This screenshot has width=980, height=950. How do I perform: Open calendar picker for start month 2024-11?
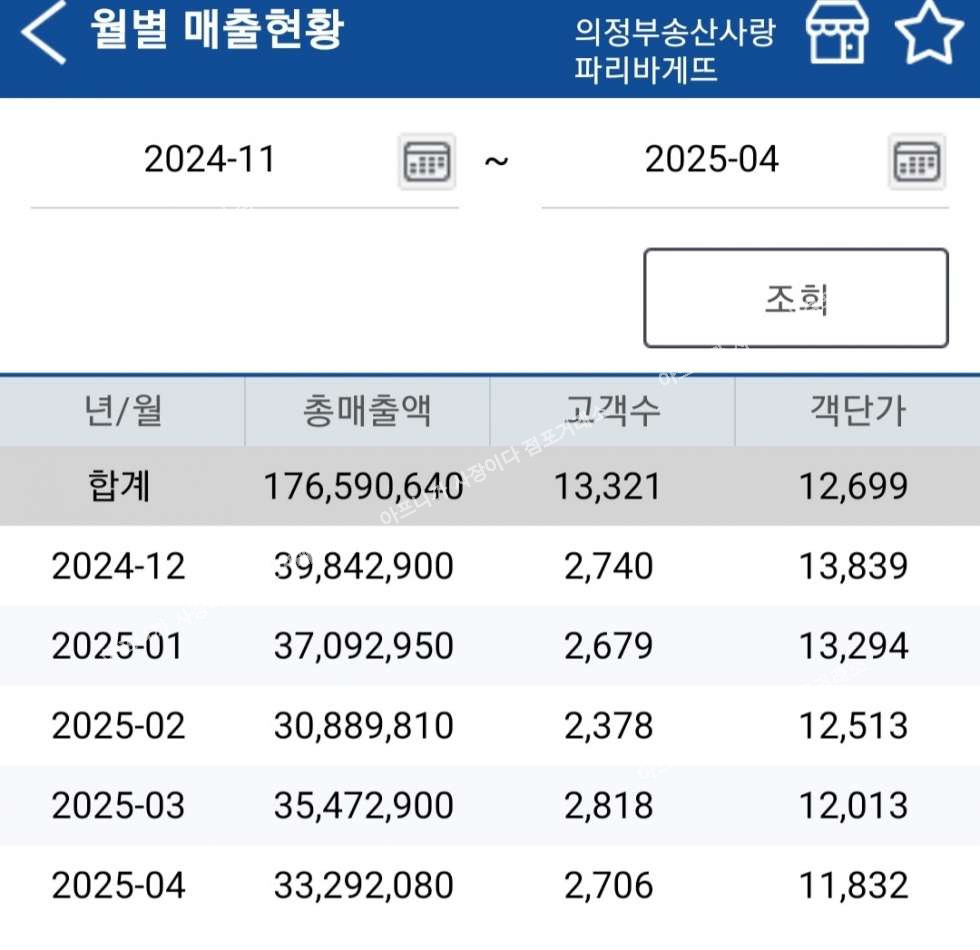coord(428,161)
